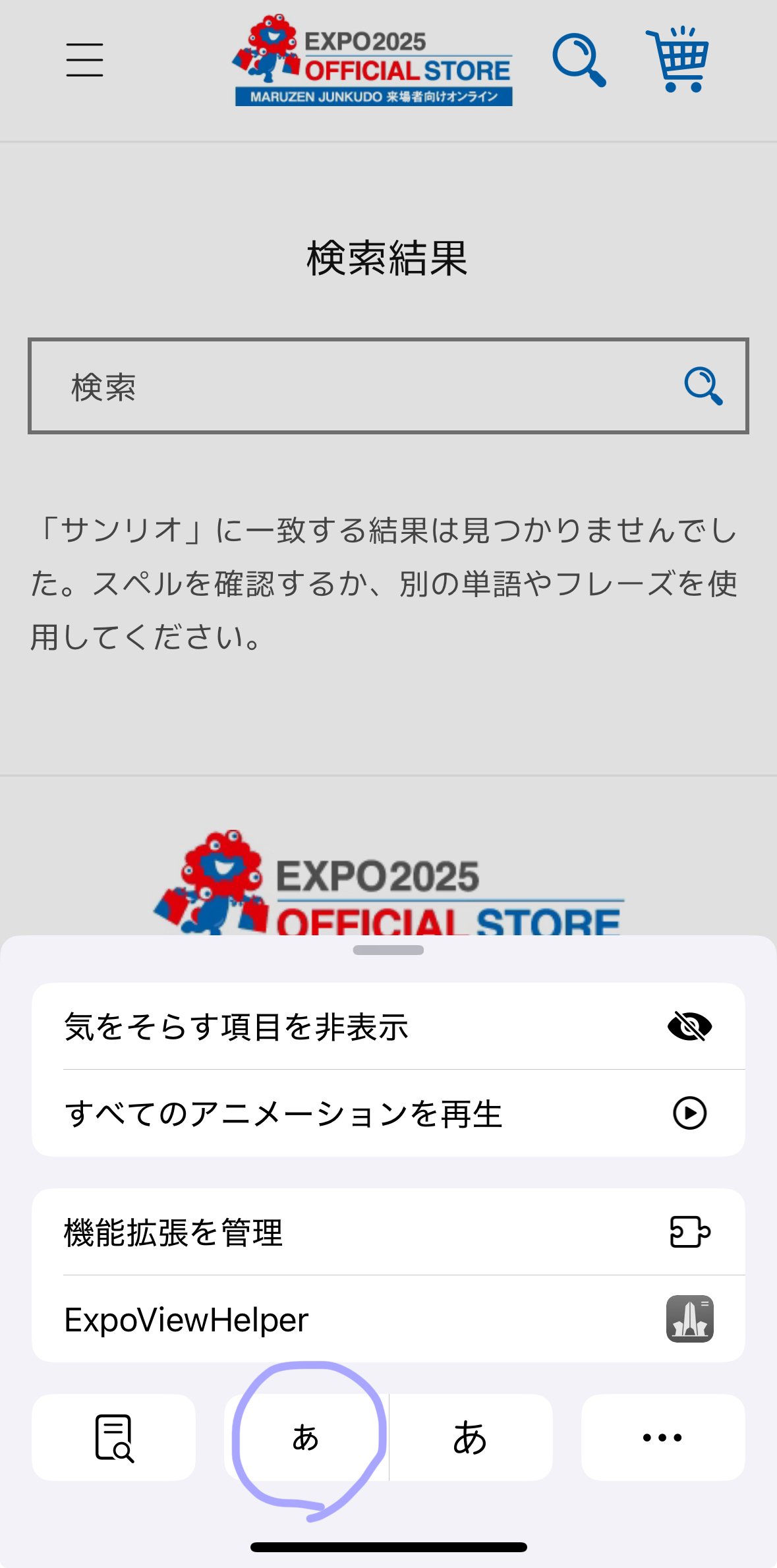Image resolution: width=777 pixels, height=1568 pixels.
Task: Open Reader view using the page icon
Action: pos(113,1437)
